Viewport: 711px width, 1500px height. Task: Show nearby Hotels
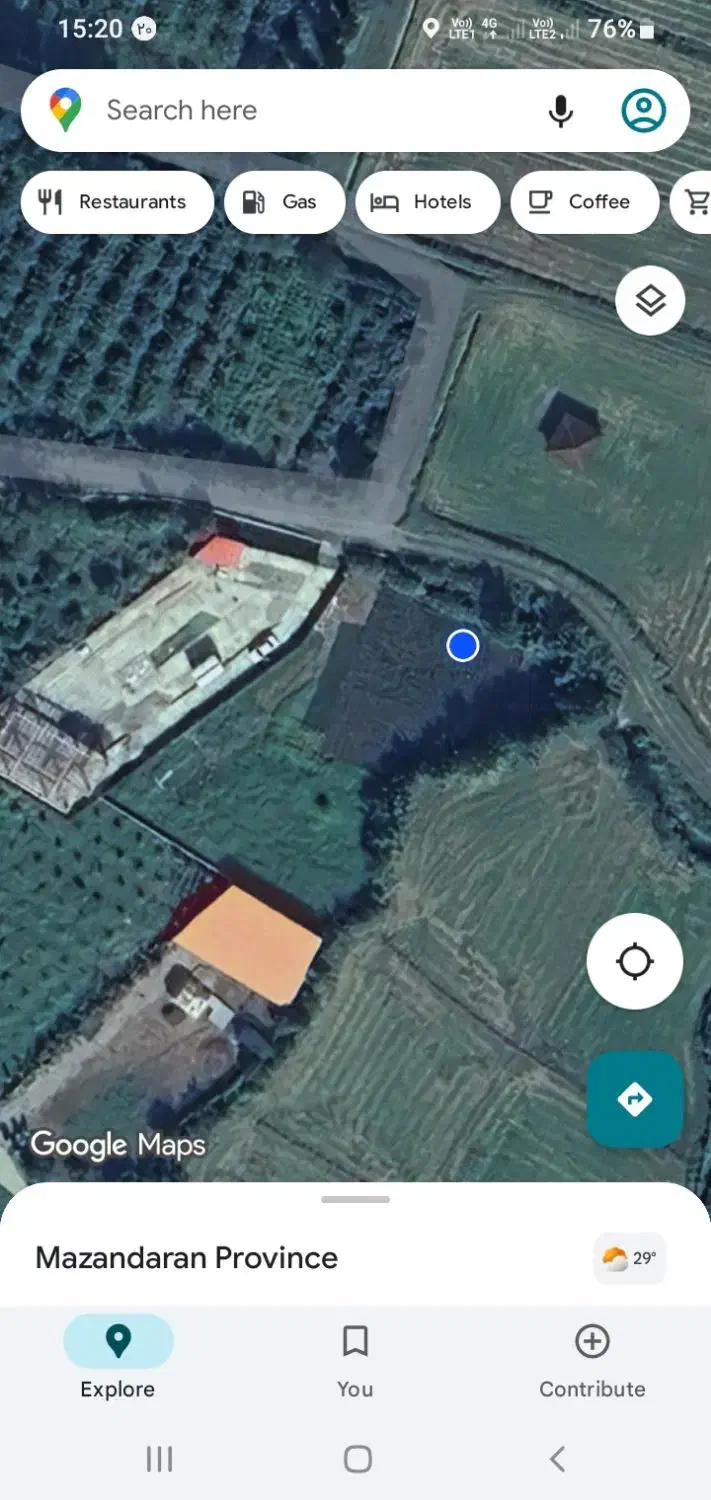point(427,202)
